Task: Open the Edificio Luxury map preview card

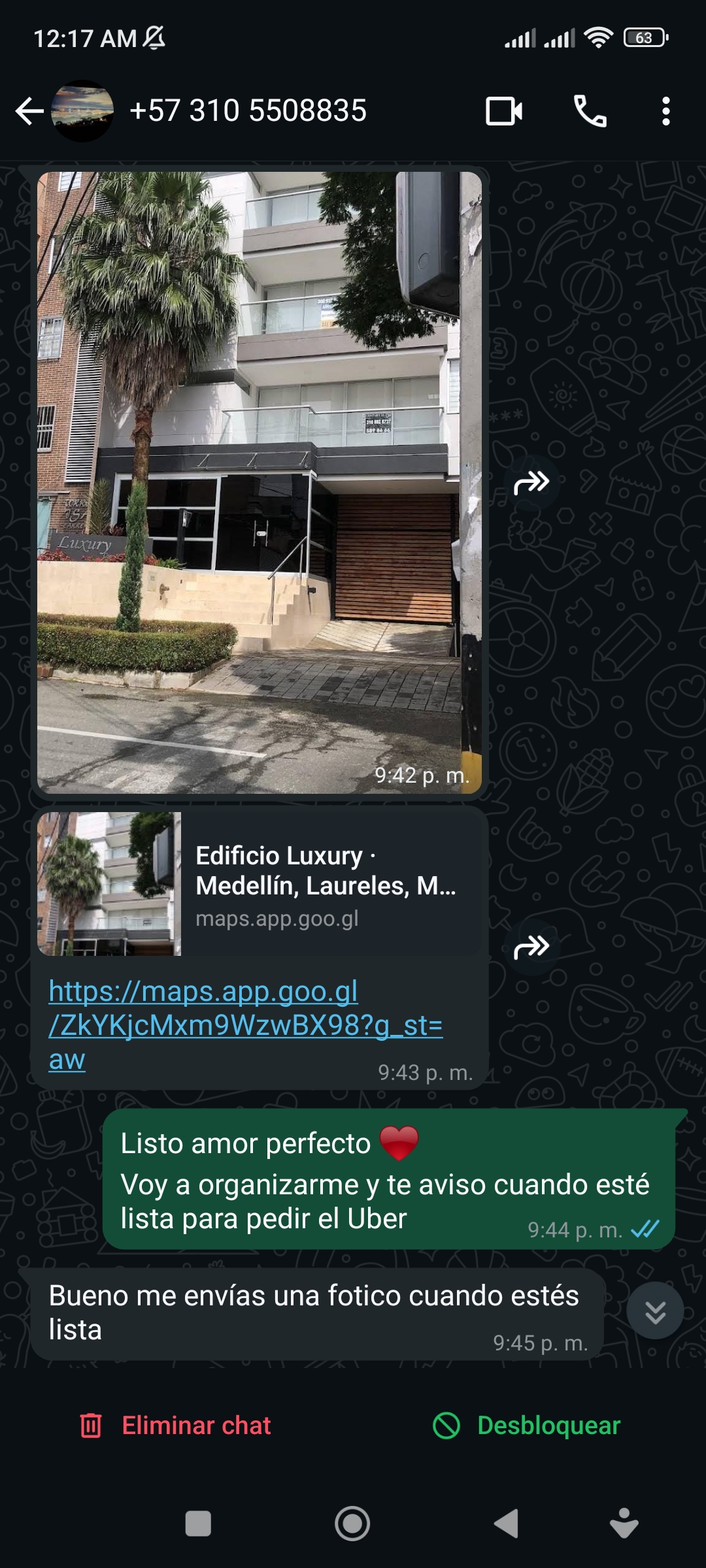Action: point(260,884)
